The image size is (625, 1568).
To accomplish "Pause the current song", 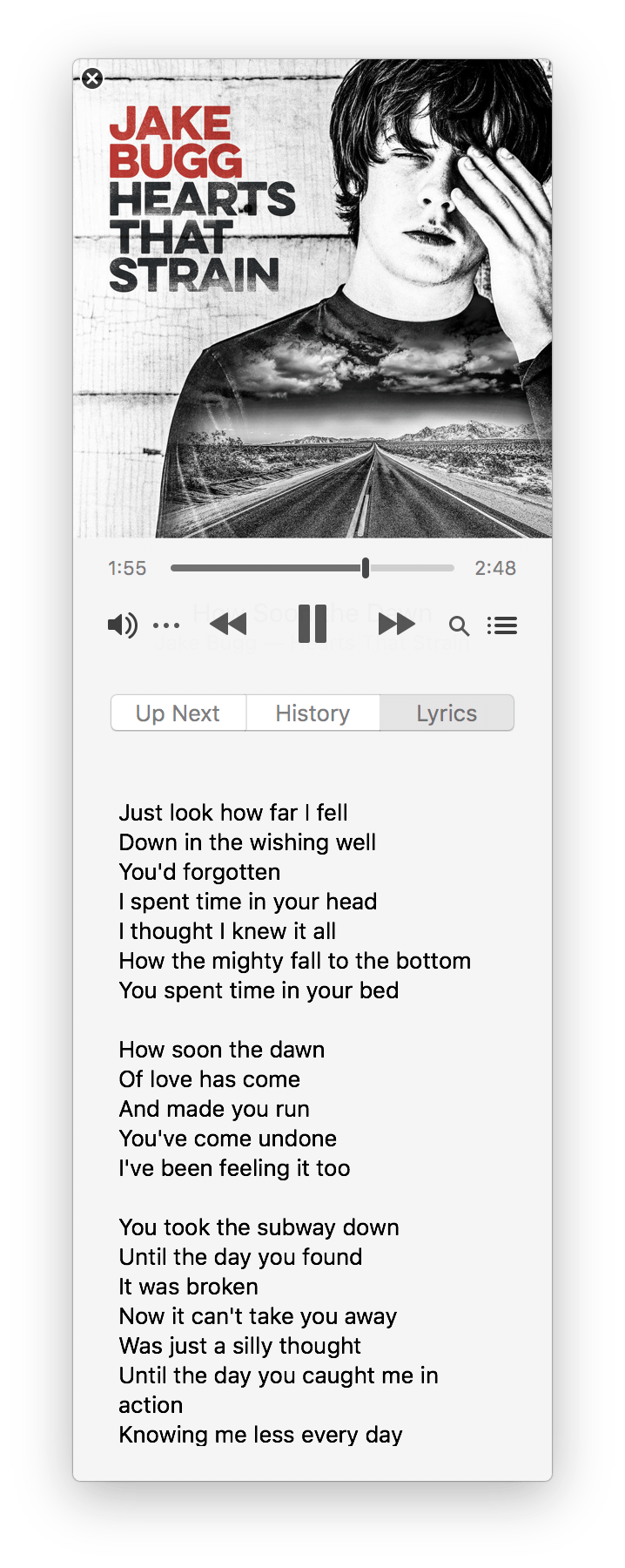I will (312, 624).
